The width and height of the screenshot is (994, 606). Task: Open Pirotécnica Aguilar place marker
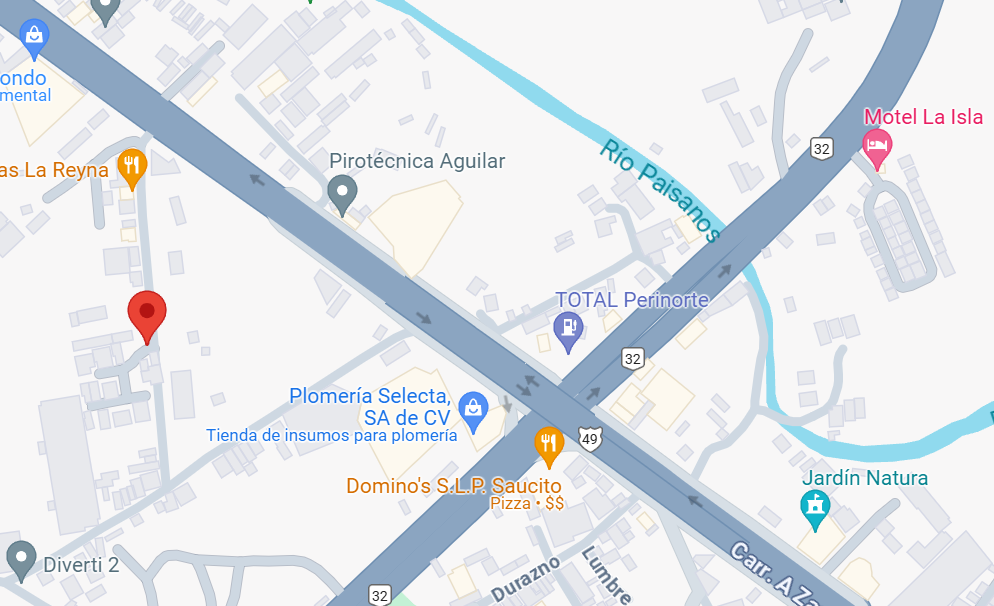pyautogui.click(x=342, y=195)
